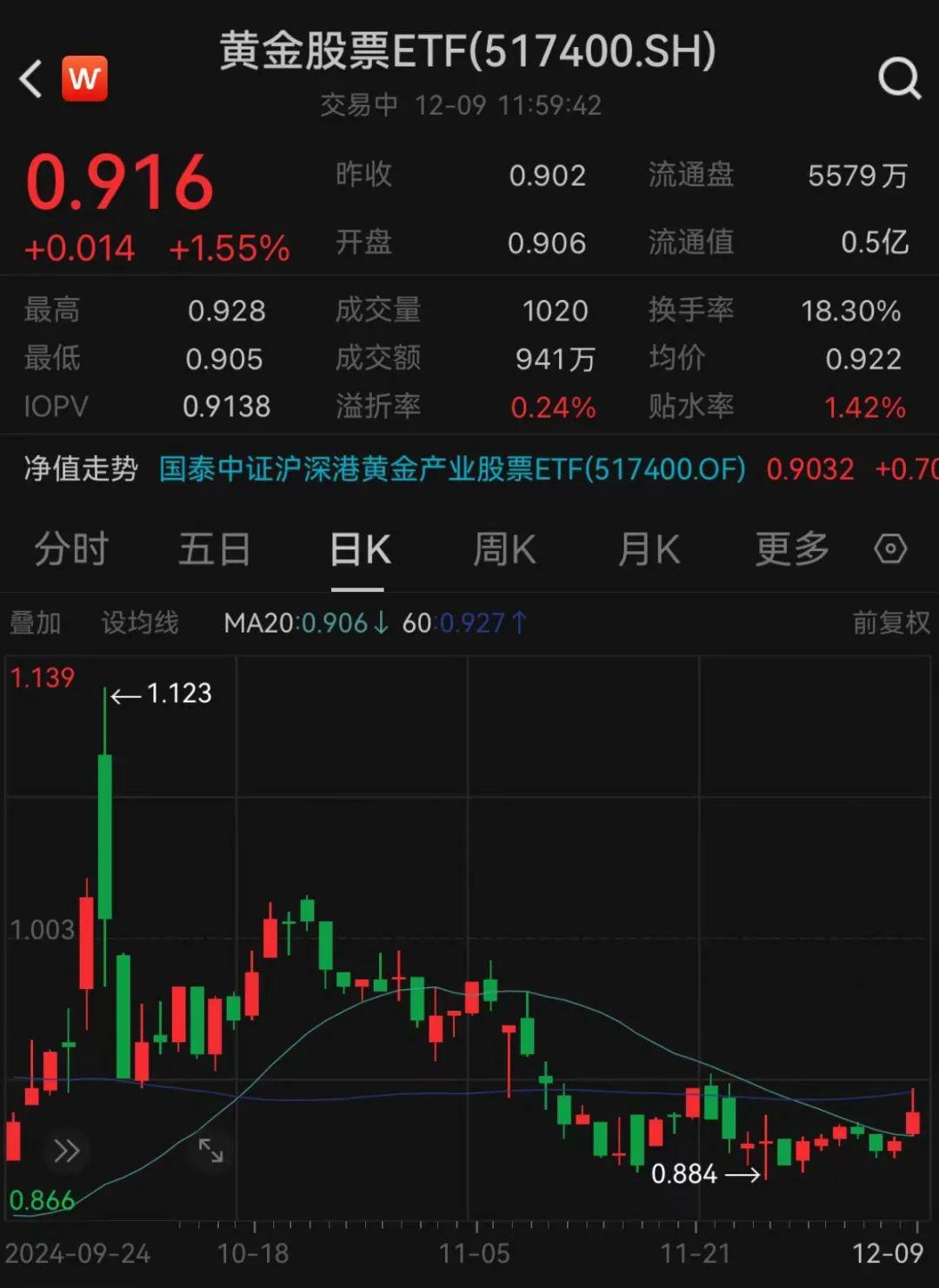This screenshot has height=1288, width=939.
Task: Switch to the 五日 chart tab
Action: pos(215,549)
